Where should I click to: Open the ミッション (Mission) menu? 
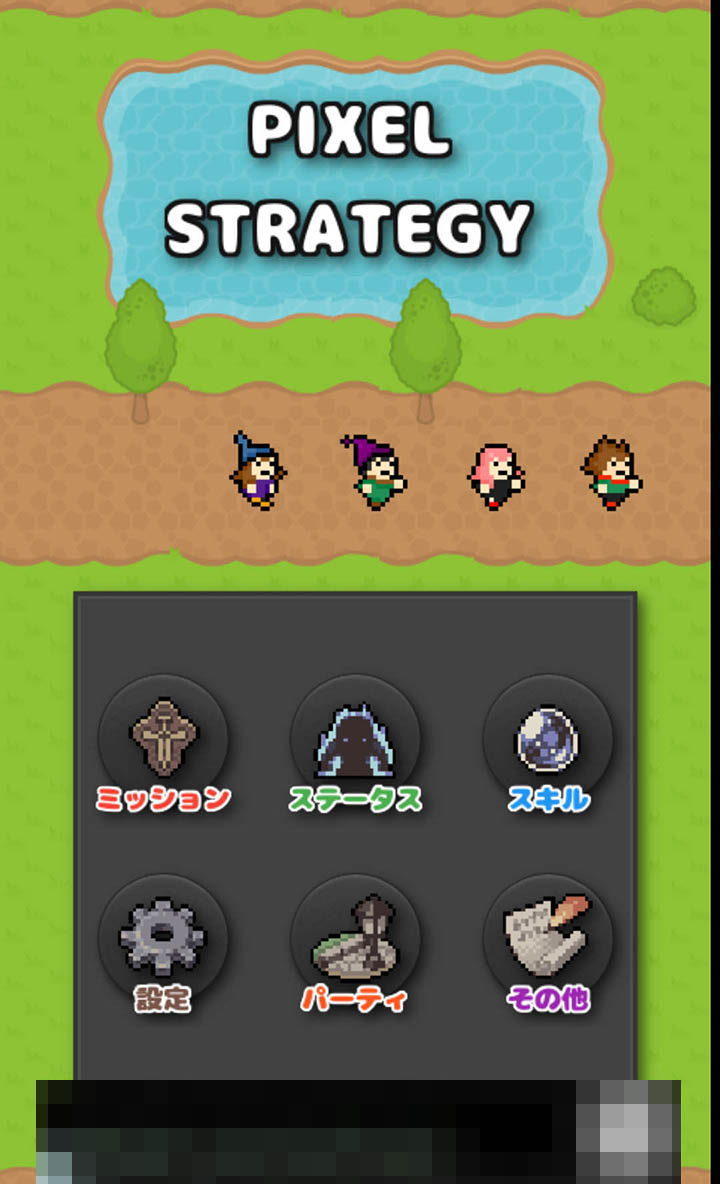coord(163,740)
